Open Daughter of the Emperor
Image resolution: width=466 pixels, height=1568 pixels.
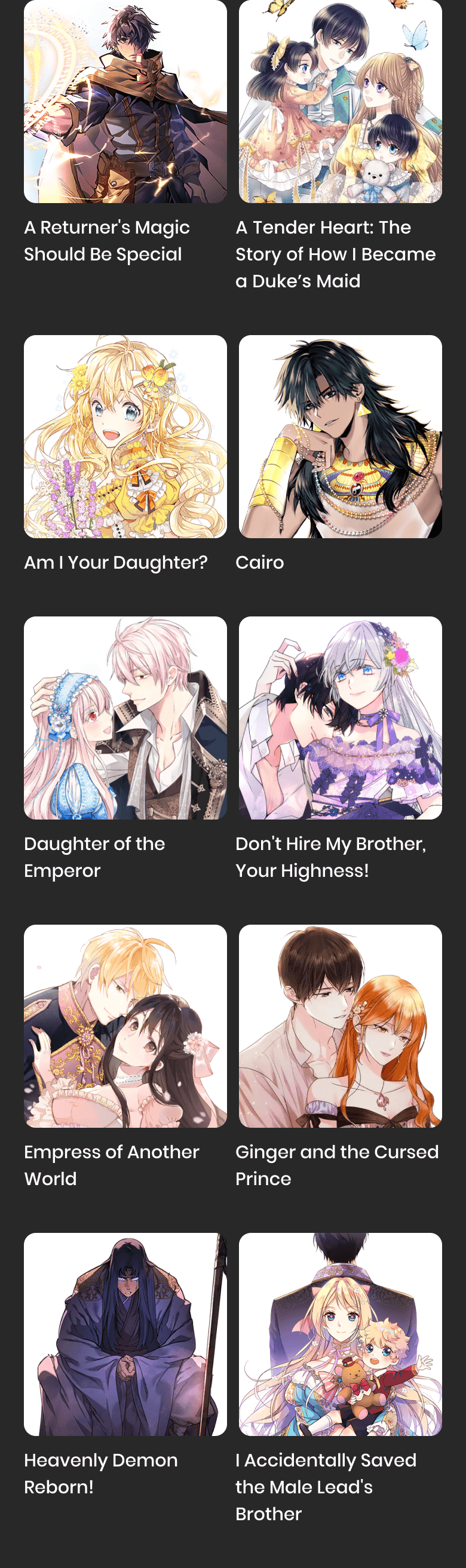click(125, 717)
